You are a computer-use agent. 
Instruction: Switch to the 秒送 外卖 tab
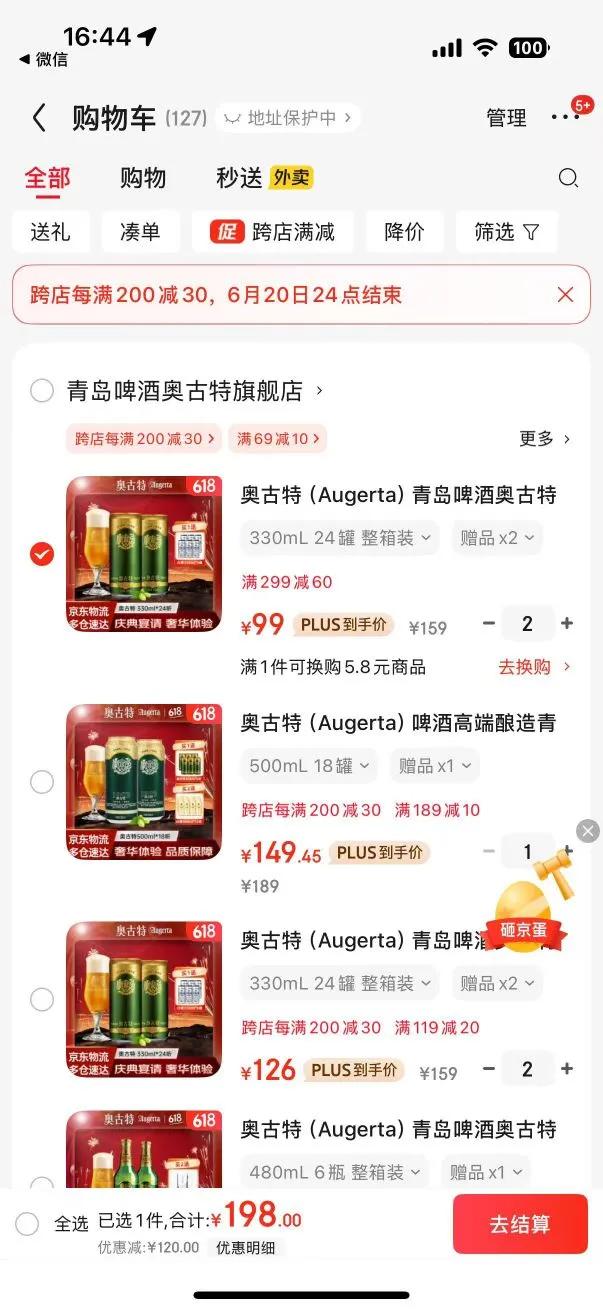264,178
